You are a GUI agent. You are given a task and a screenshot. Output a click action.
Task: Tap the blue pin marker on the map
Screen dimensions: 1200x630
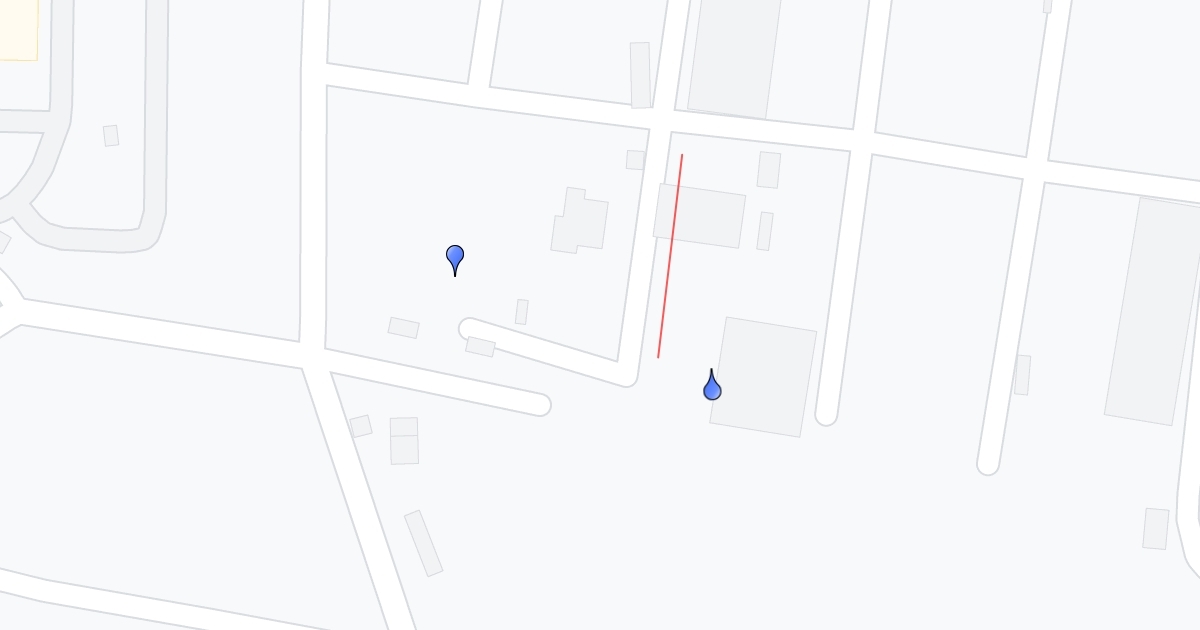[x=455, y=258]
